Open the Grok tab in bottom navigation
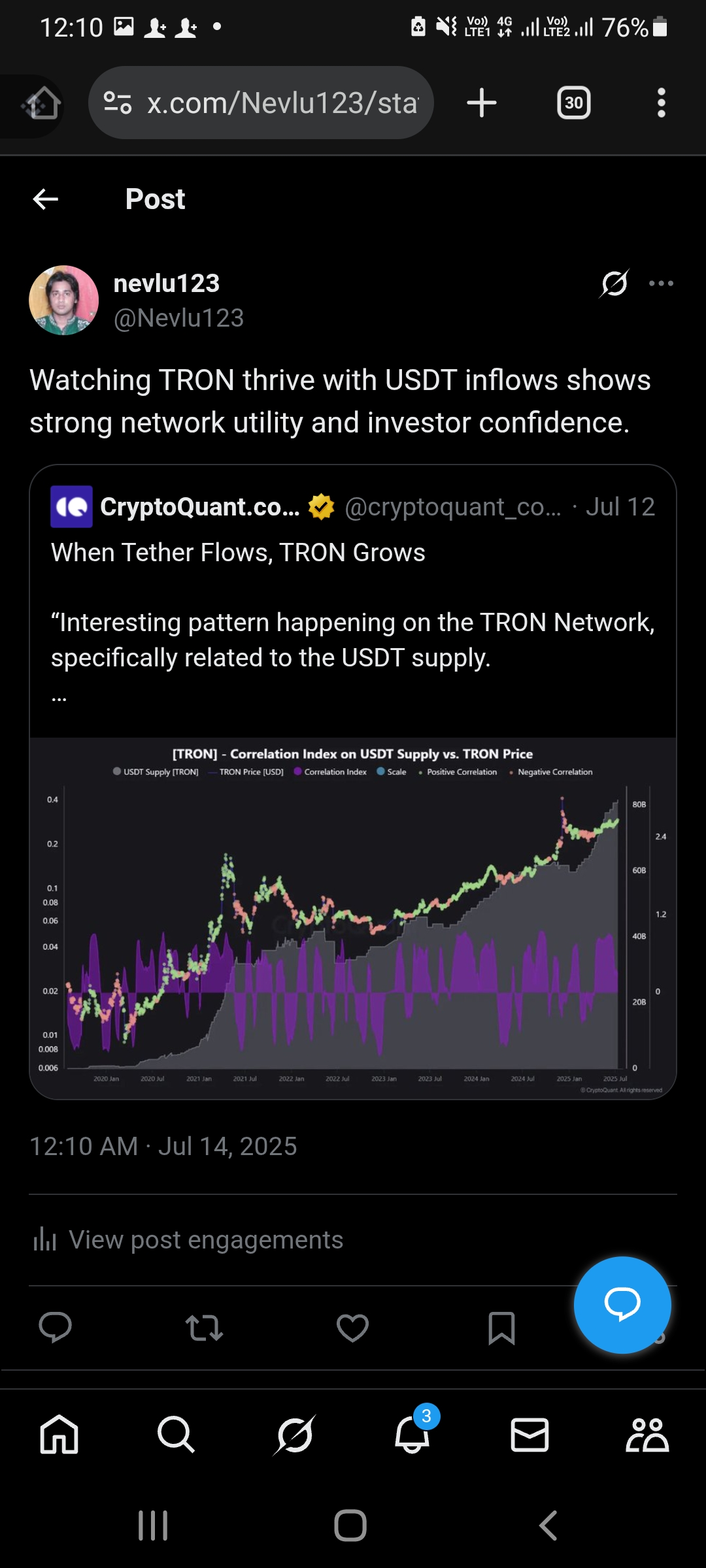The width and height of the screenshot is (706, 1568). [294, 1435]
